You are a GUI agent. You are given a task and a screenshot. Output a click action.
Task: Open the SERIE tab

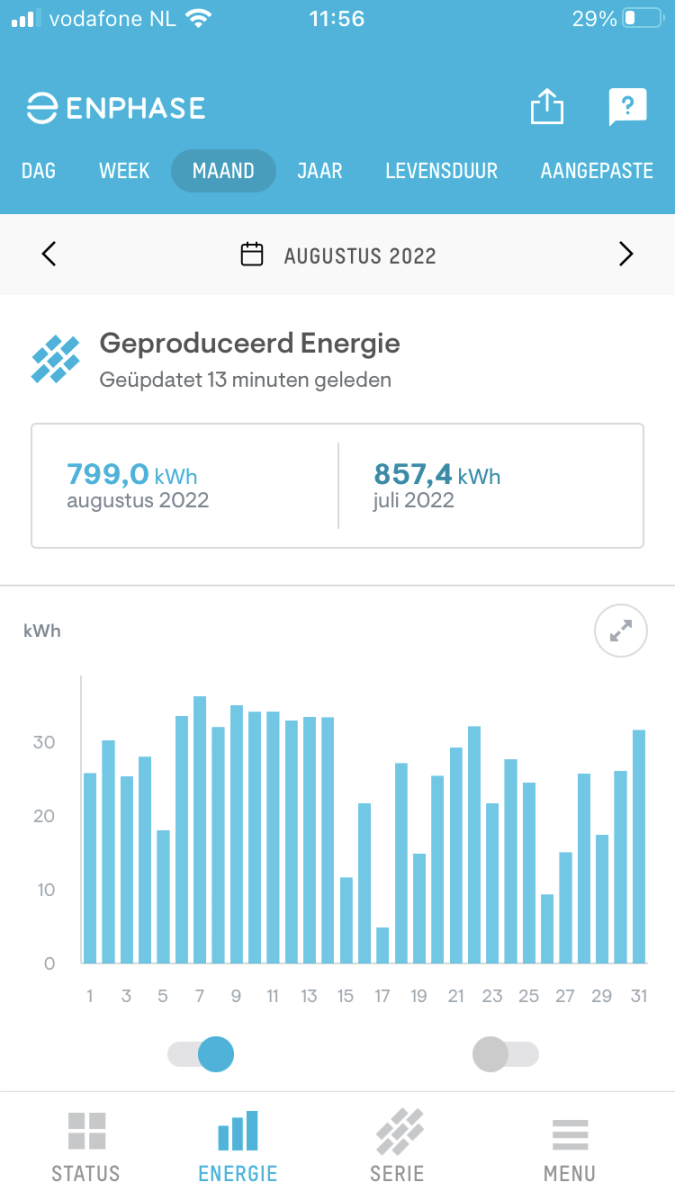click(x=399, y=1146)
